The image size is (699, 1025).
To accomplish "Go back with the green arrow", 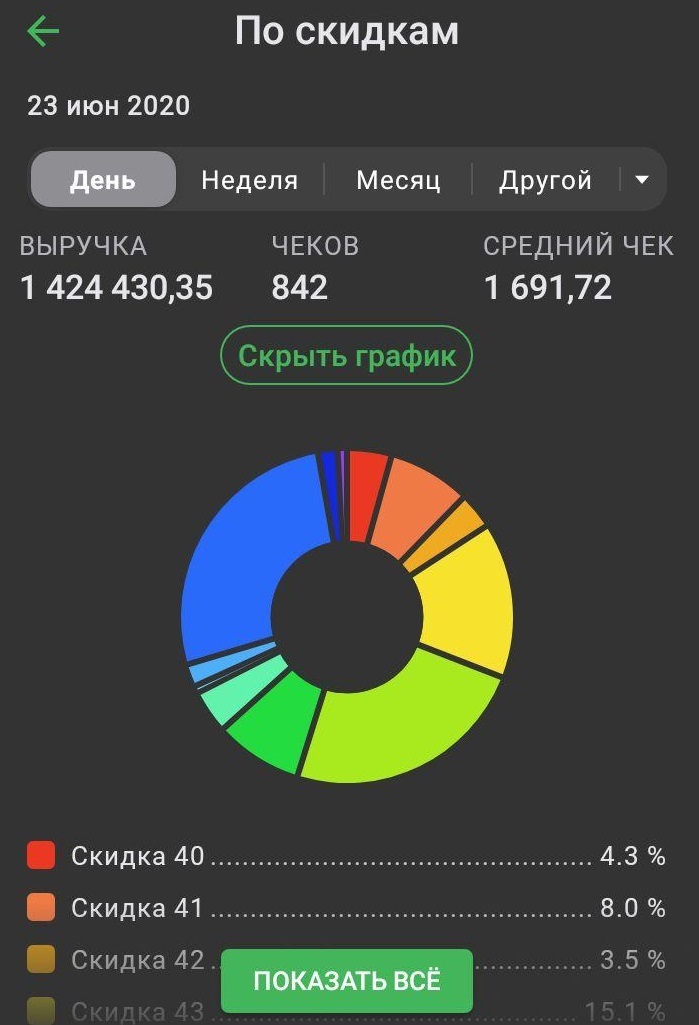I will [x=43, y=32].
